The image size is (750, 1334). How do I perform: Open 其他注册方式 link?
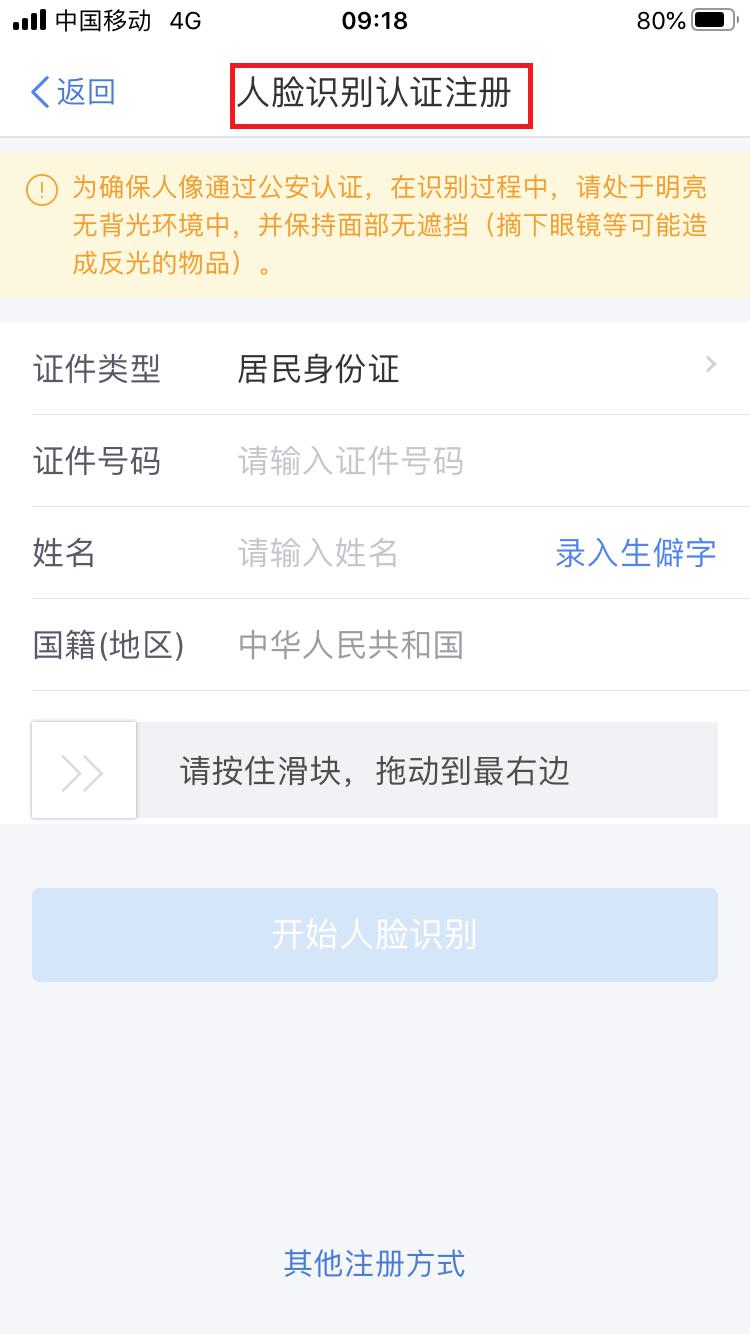tap(375, 1263)
